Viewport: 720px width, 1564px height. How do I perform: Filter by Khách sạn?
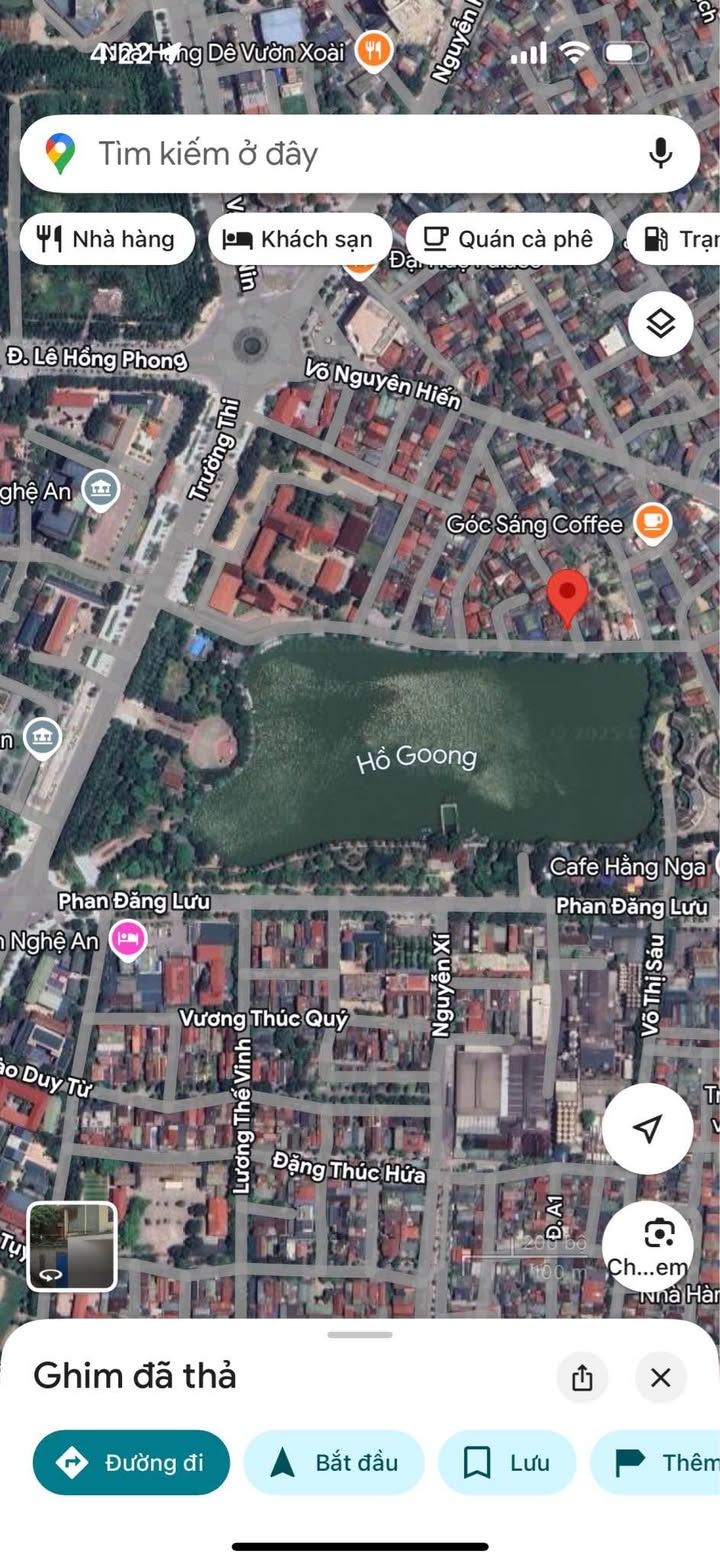(300, 239)
